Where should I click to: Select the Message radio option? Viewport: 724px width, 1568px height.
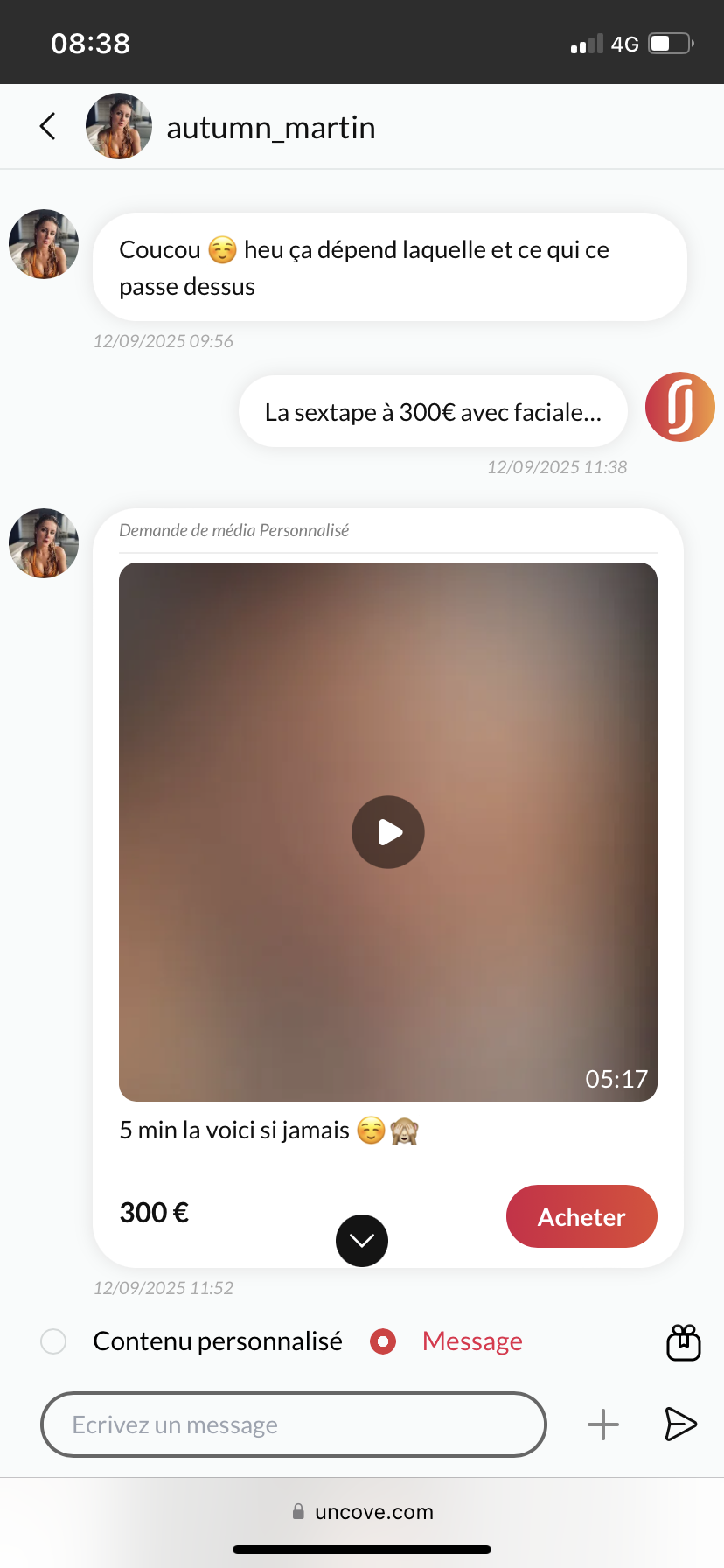pos(383,1341)
